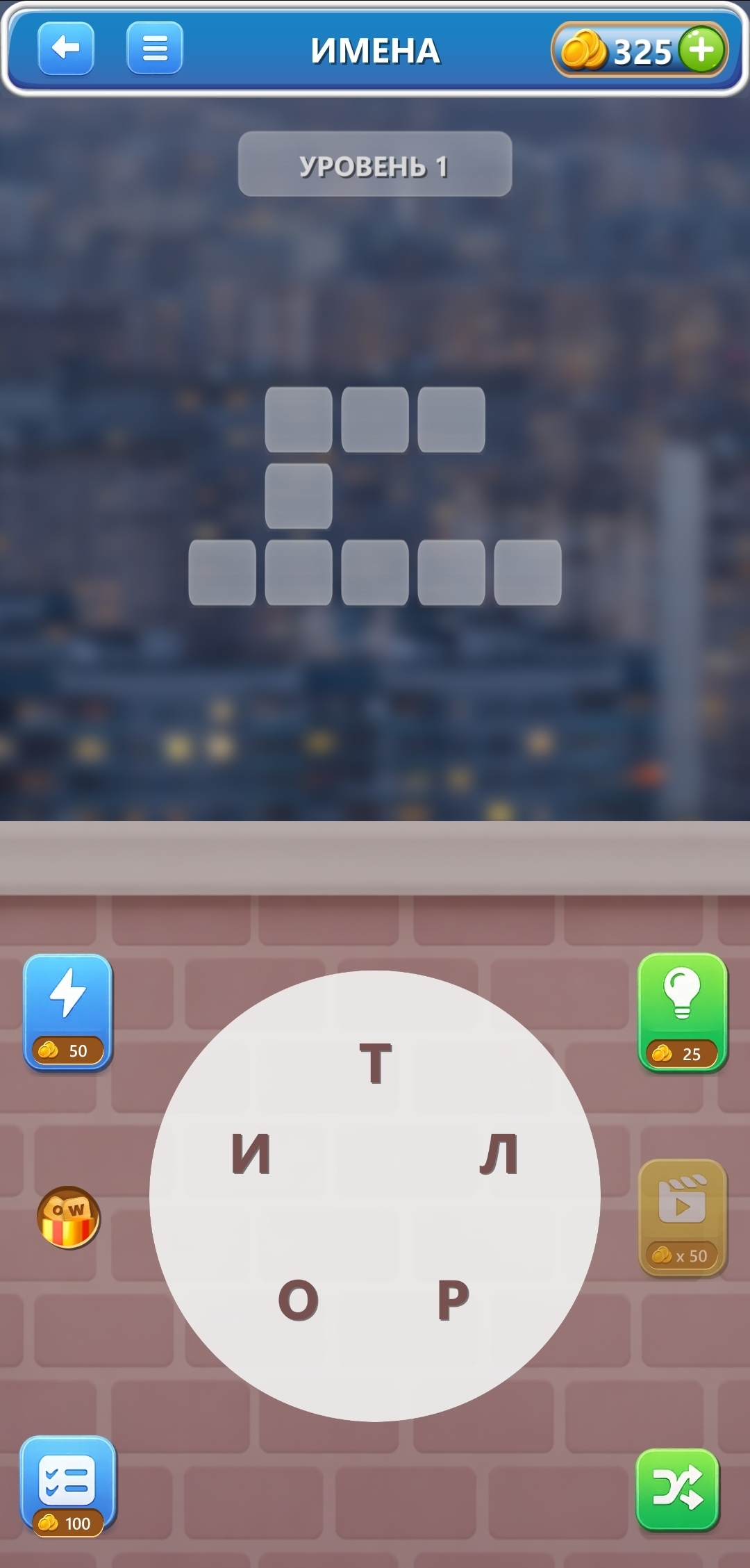Select the letter О on the wheel
The height and width of the screenshot is (1568, 750).
pyautogui.click(x=299, y=1300)
